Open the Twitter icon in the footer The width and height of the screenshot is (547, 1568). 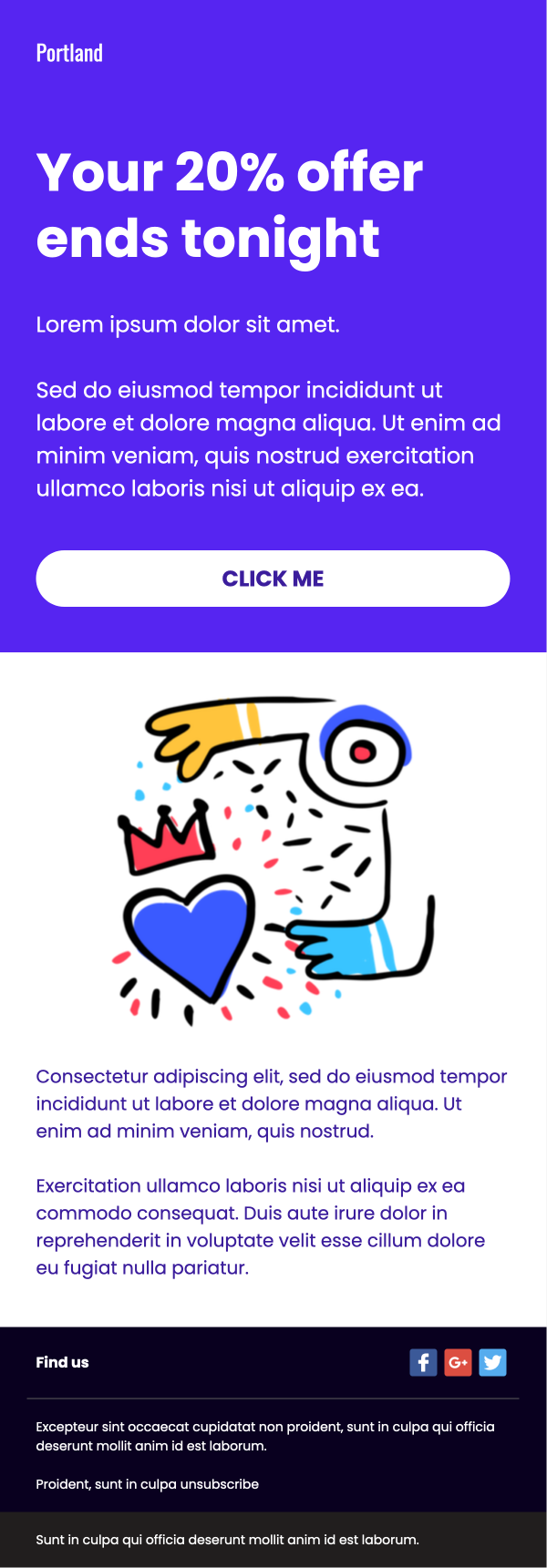click(492, 1362)
